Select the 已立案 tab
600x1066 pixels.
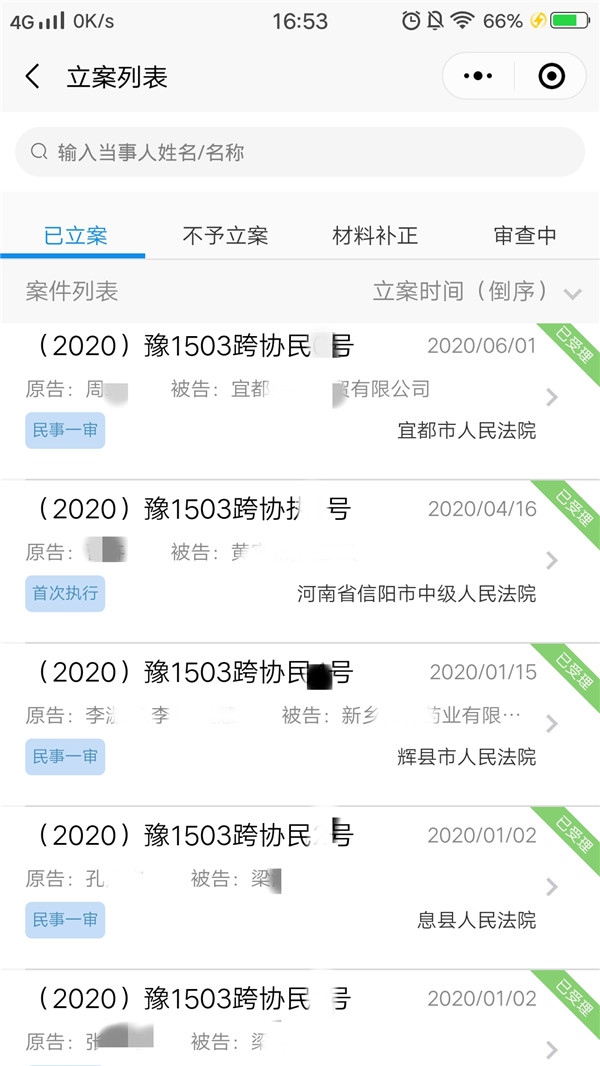[x=75, y=236]
